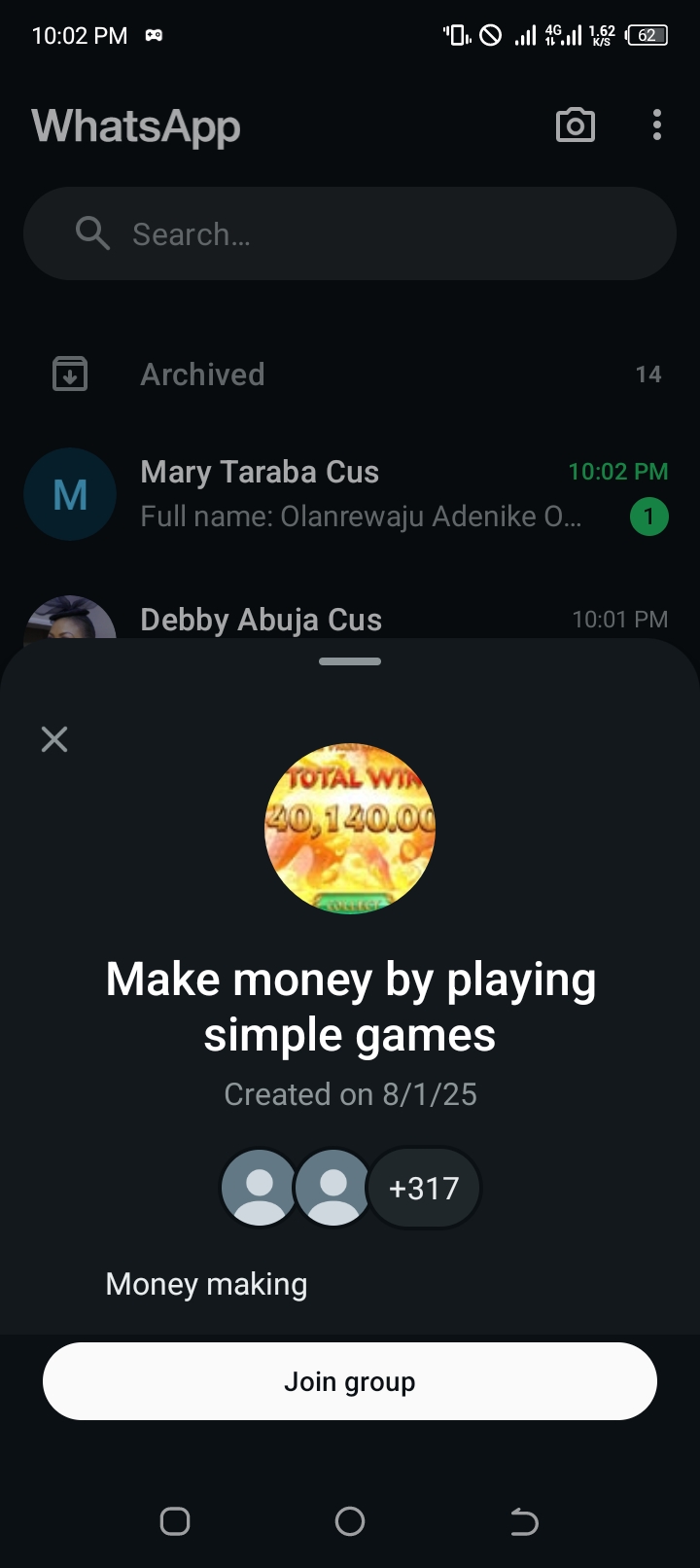
Task: View the +317 group members
Action: (423, 1188)
